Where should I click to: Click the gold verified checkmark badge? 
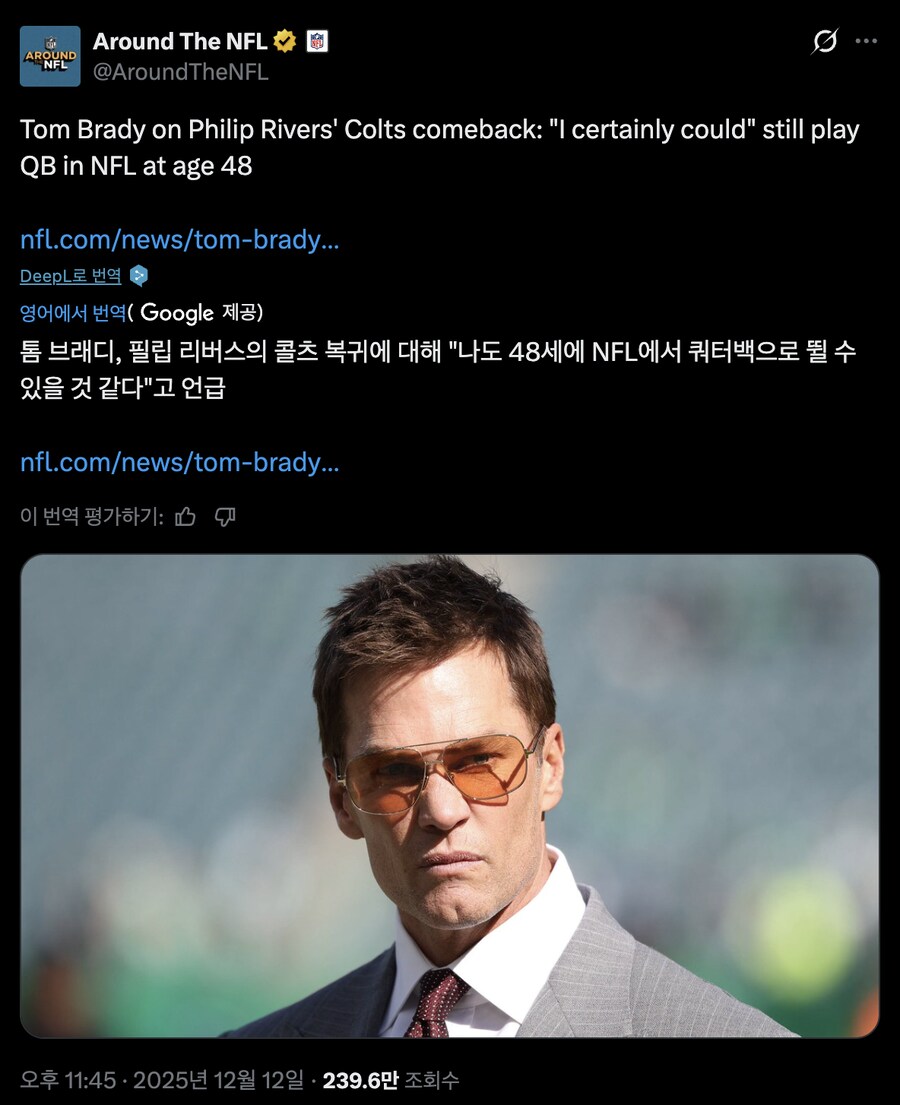pos(282,41)
